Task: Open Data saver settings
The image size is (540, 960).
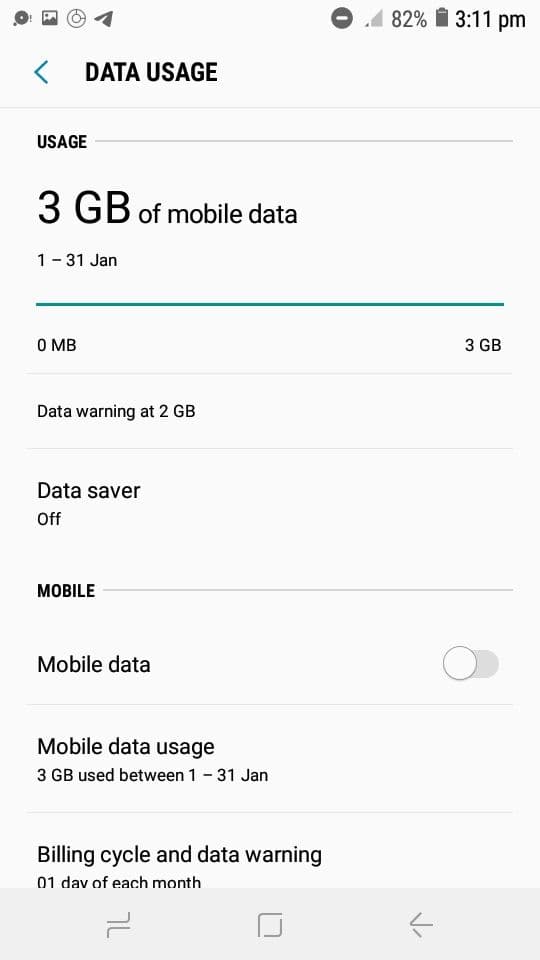Action: coord(270,504)
